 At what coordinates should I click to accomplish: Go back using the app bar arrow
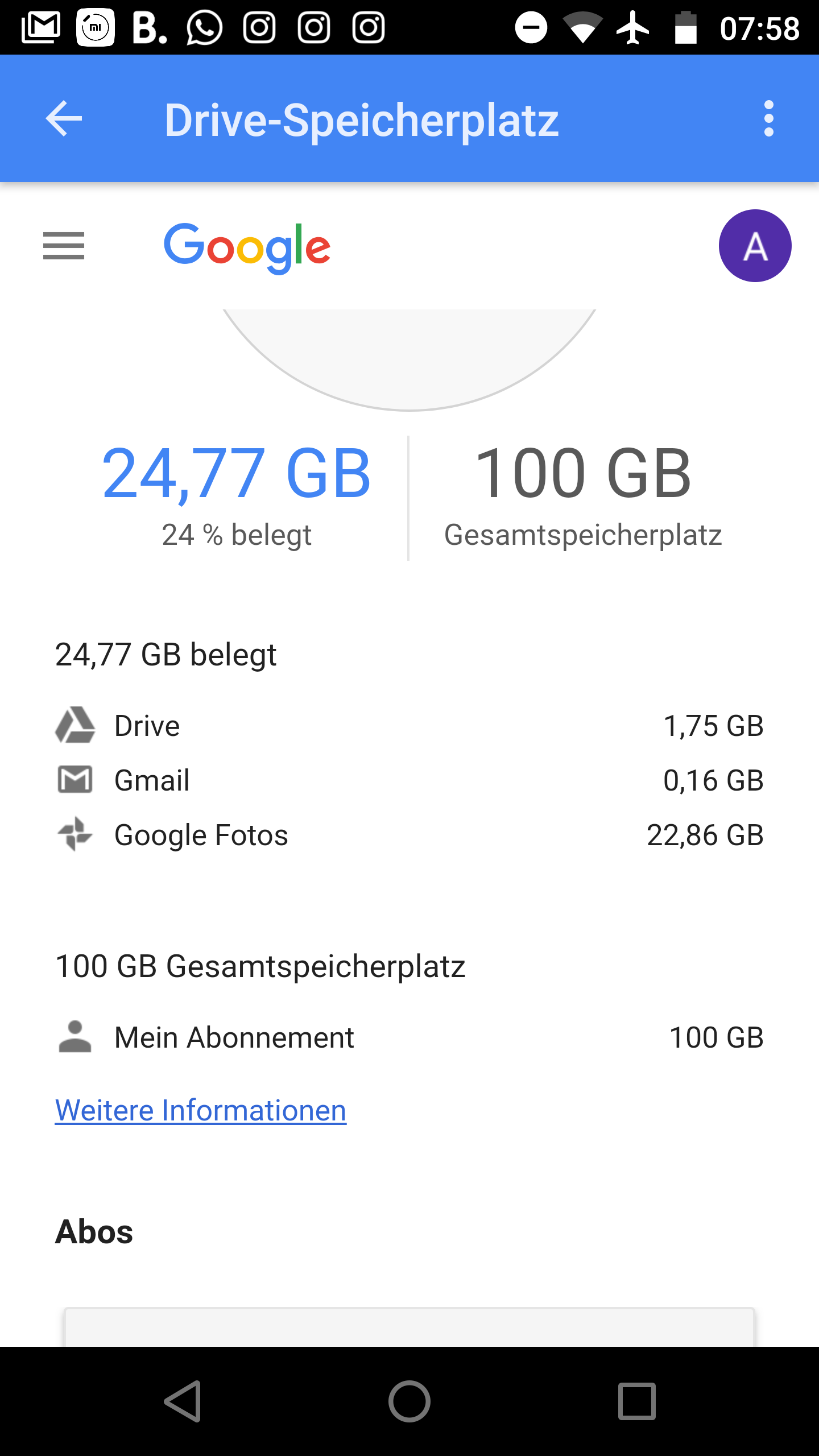64,119
